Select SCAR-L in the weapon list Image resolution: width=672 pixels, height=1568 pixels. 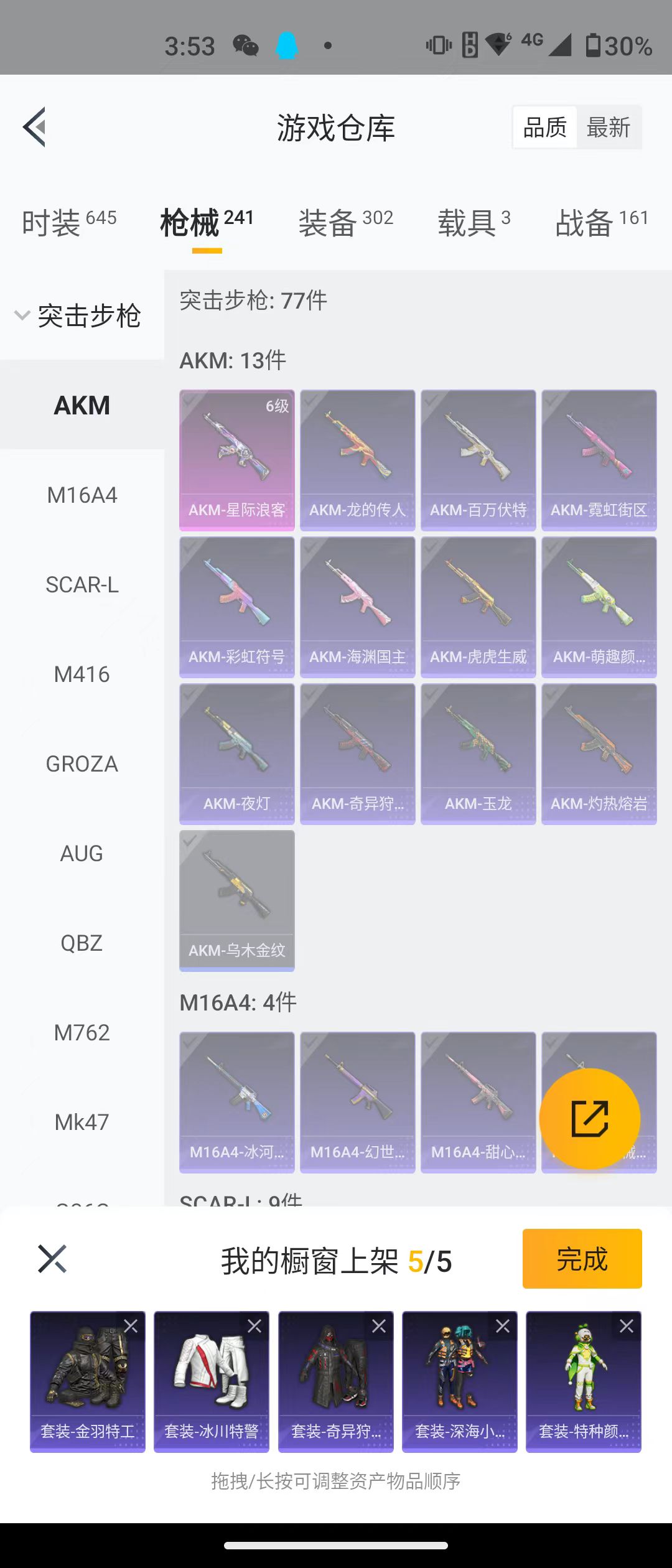click(82, 585)
